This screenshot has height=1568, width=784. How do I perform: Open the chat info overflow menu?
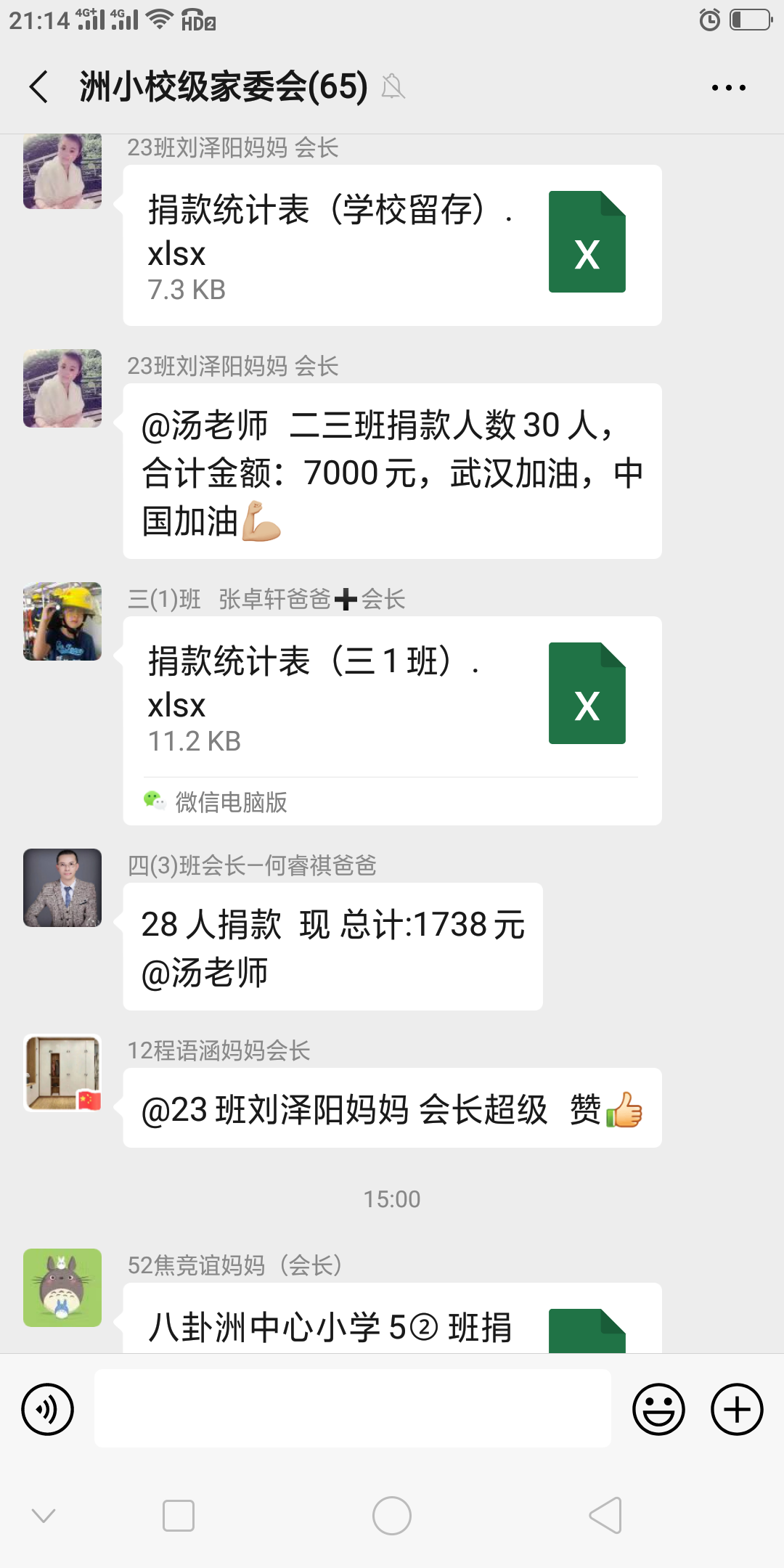click(x=728, y=88)
